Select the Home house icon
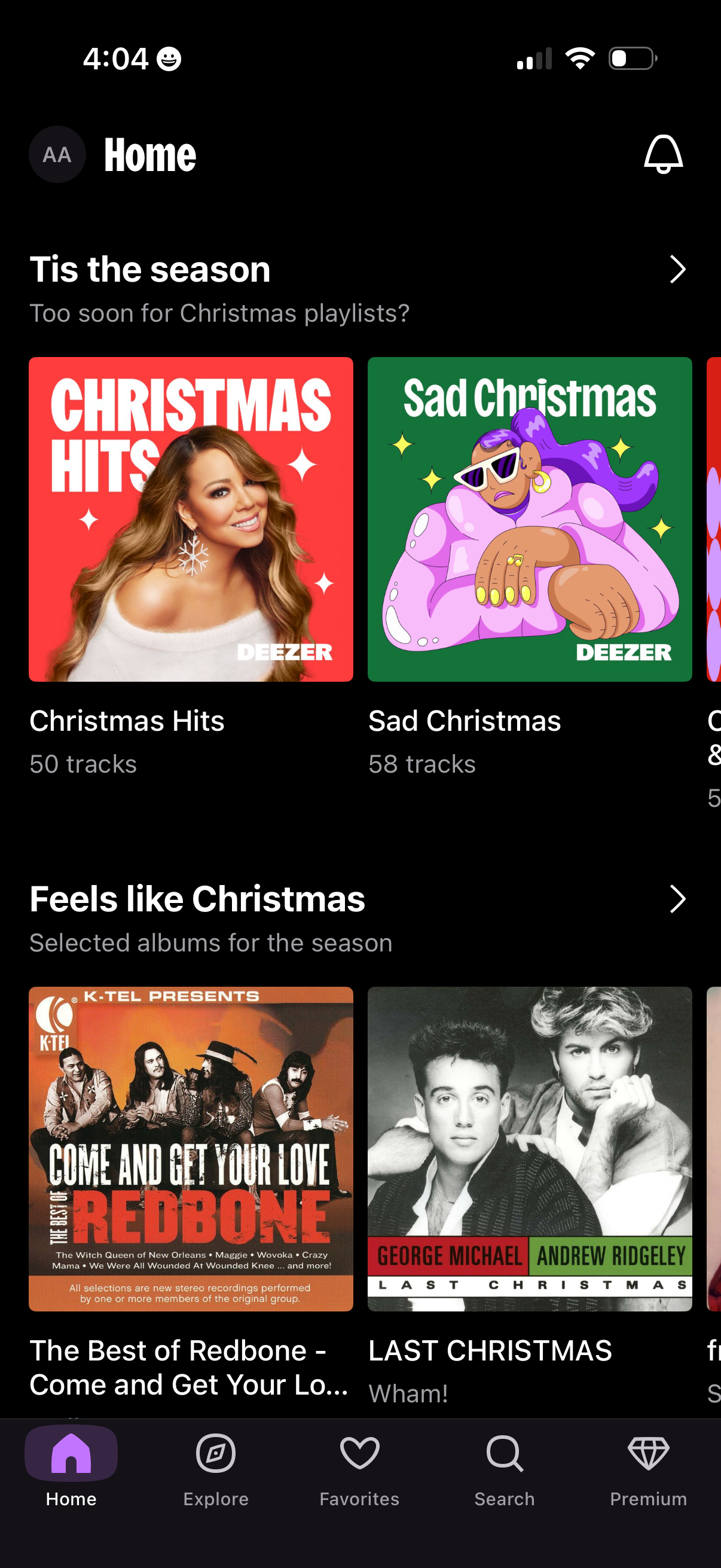Image resolution: width=721 pixels, height=1568 pixels. tap(72, 1453)
